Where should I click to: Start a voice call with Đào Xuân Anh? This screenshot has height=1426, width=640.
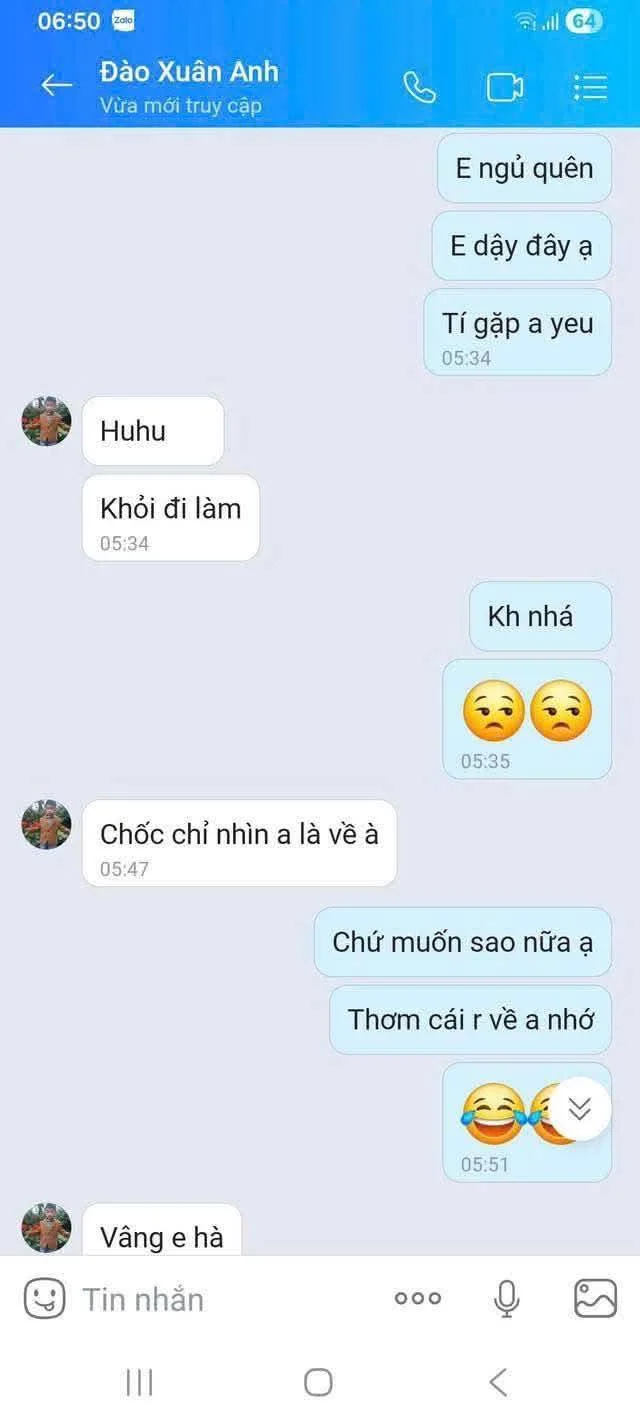pyautogui.click(x=419, y=88)
